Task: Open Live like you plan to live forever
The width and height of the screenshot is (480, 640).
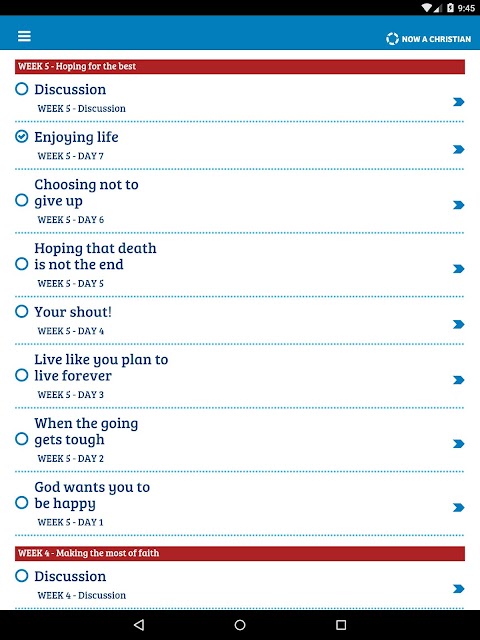Action: [240, 376]
